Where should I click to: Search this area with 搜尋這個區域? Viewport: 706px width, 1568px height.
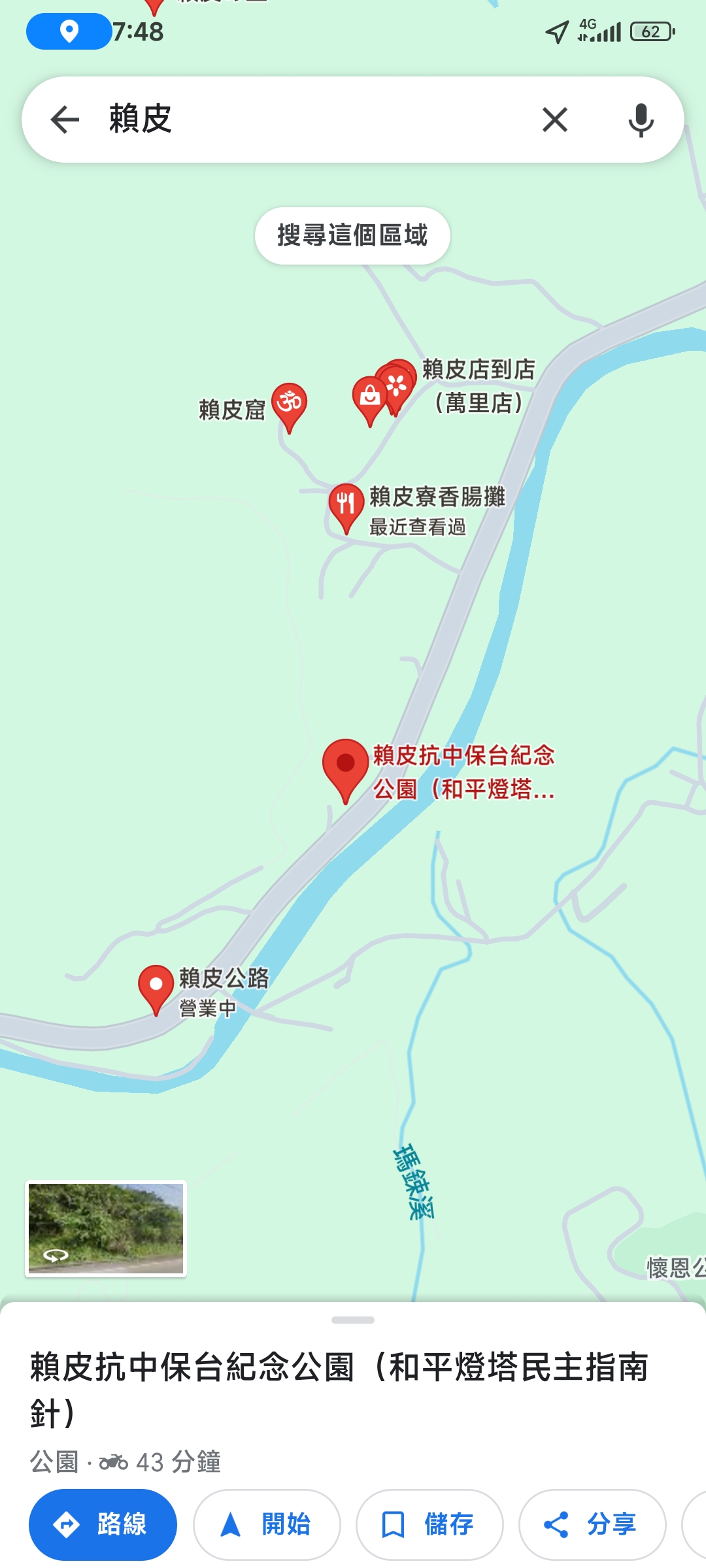pyautogui.click(x=352, y=235)
